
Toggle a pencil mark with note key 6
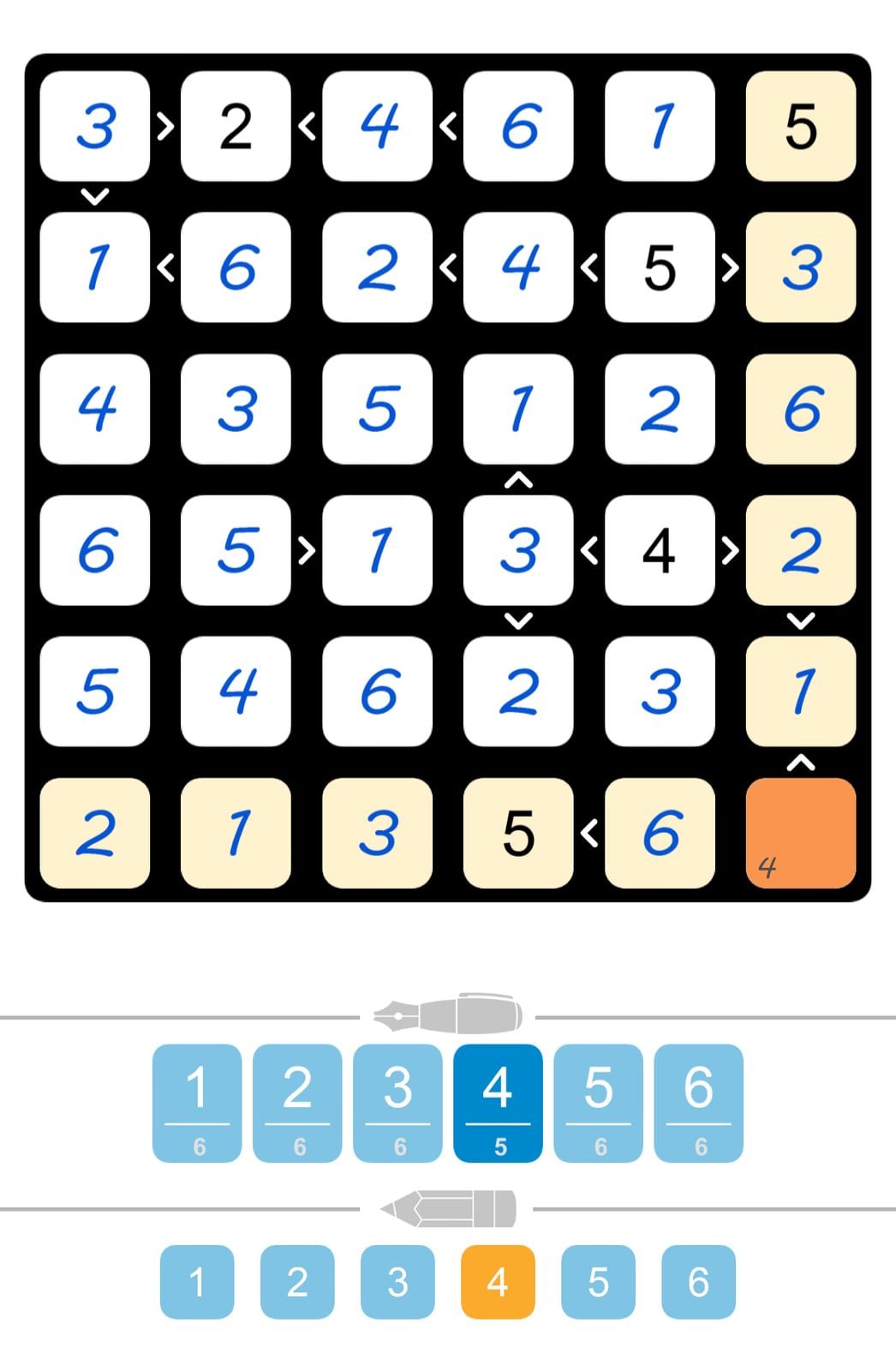coord(698,1283)
